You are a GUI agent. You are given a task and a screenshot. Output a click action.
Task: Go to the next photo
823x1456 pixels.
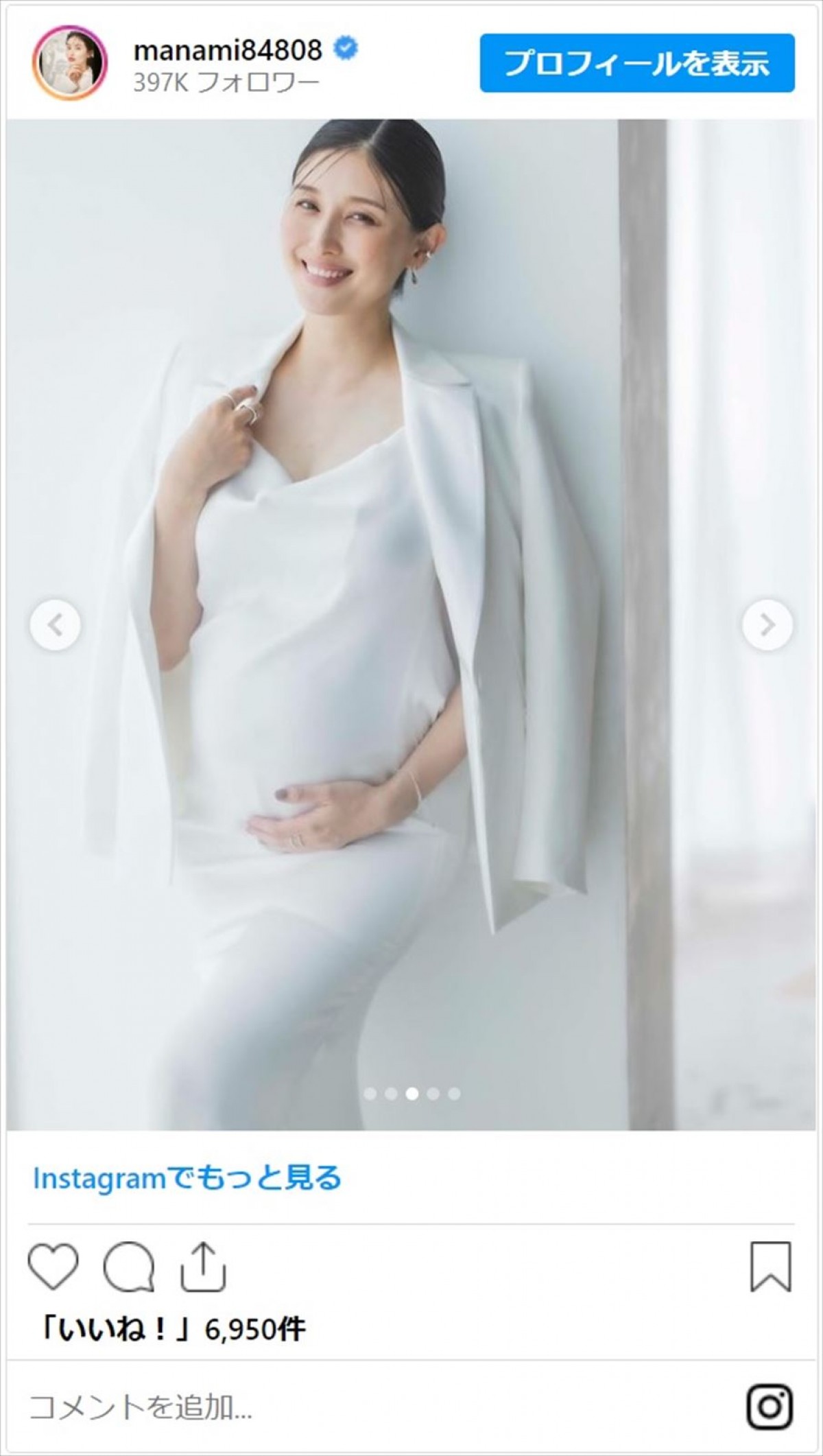pyautogui.click(x=767, y=624)
